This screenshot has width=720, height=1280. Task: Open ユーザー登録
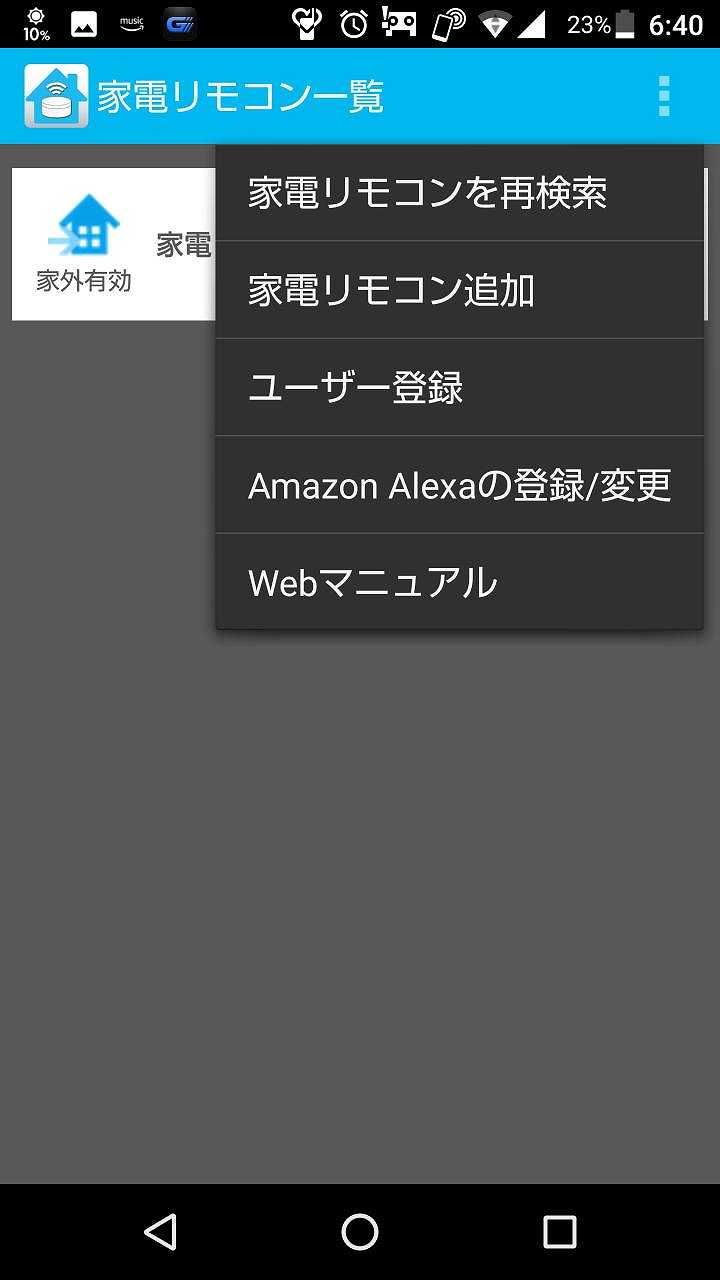click(459, 387)
